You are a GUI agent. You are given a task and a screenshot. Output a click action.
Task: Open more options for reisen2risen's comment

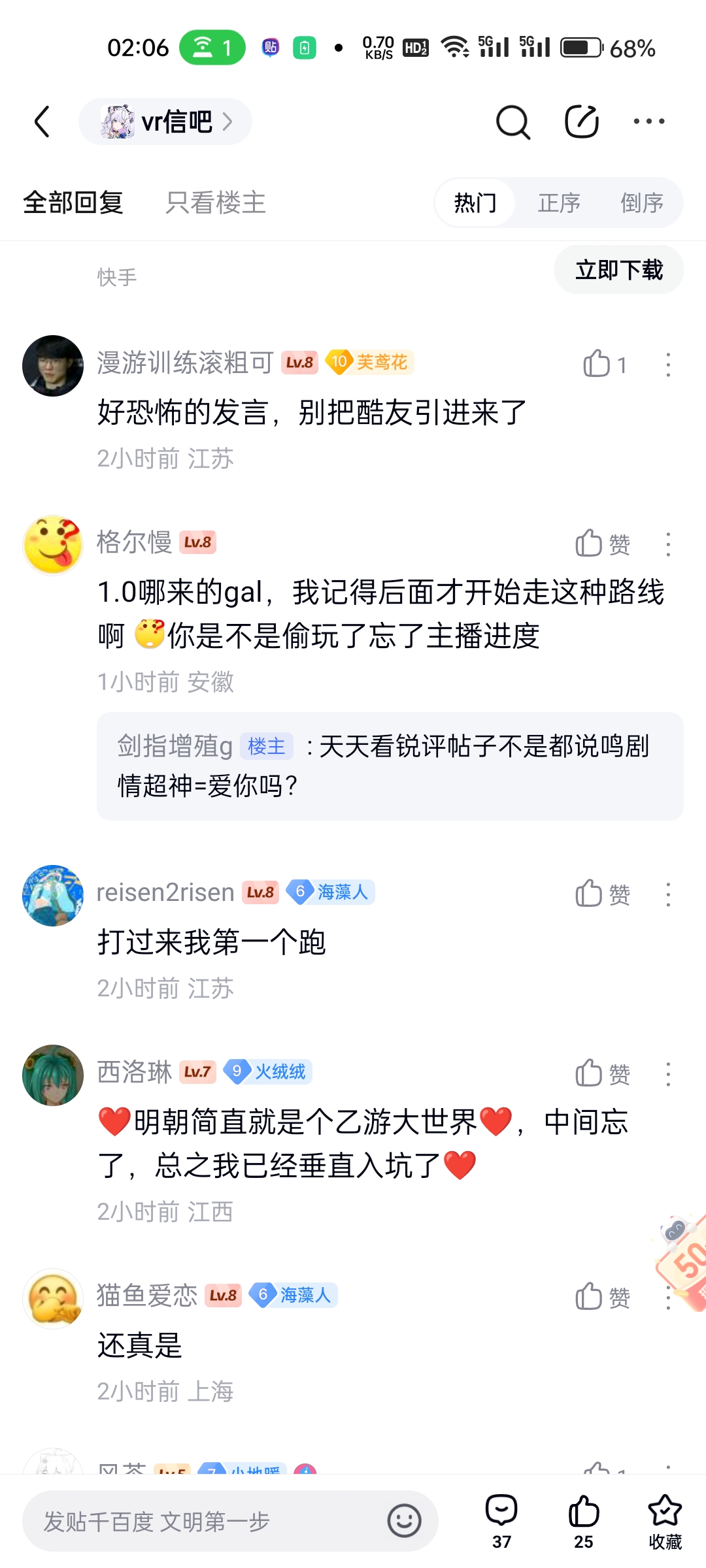(668, 894)
